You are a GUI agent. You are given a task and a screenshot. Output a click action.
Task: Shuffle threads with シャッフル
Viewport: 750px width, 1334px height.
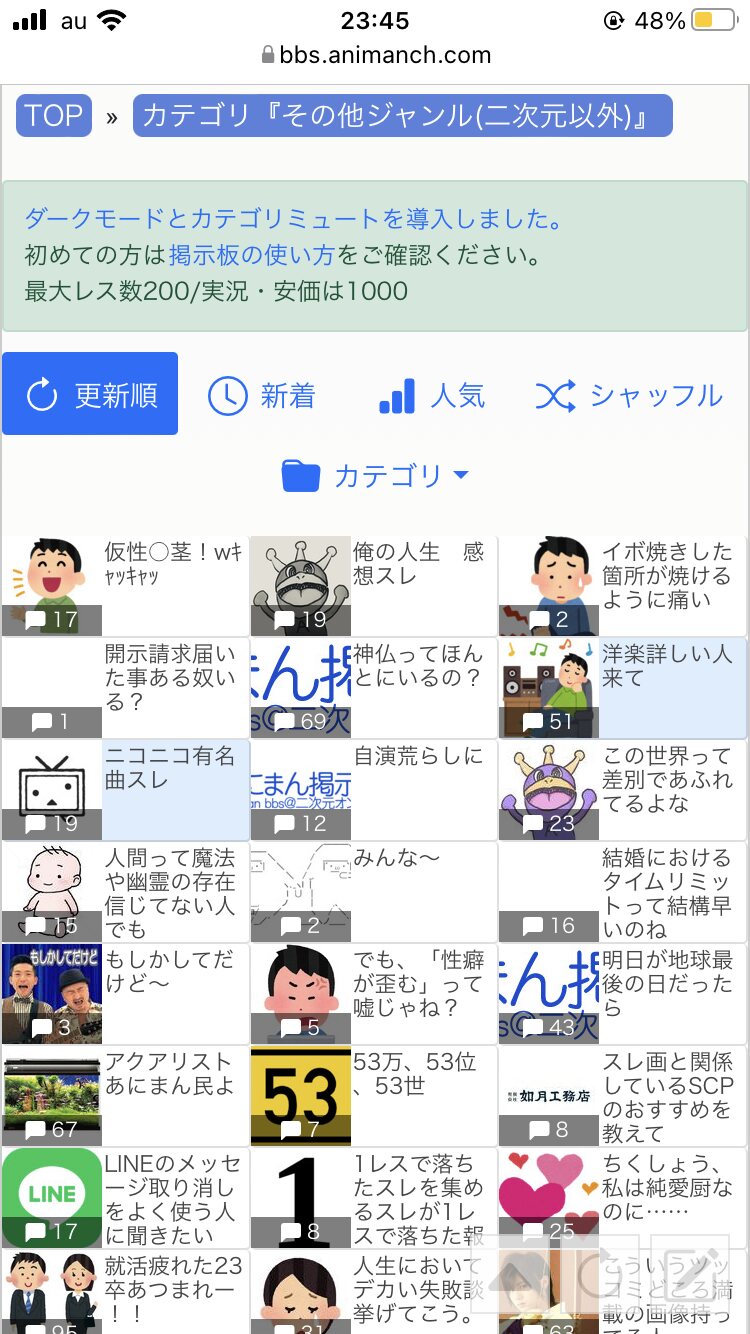point(628,396)
